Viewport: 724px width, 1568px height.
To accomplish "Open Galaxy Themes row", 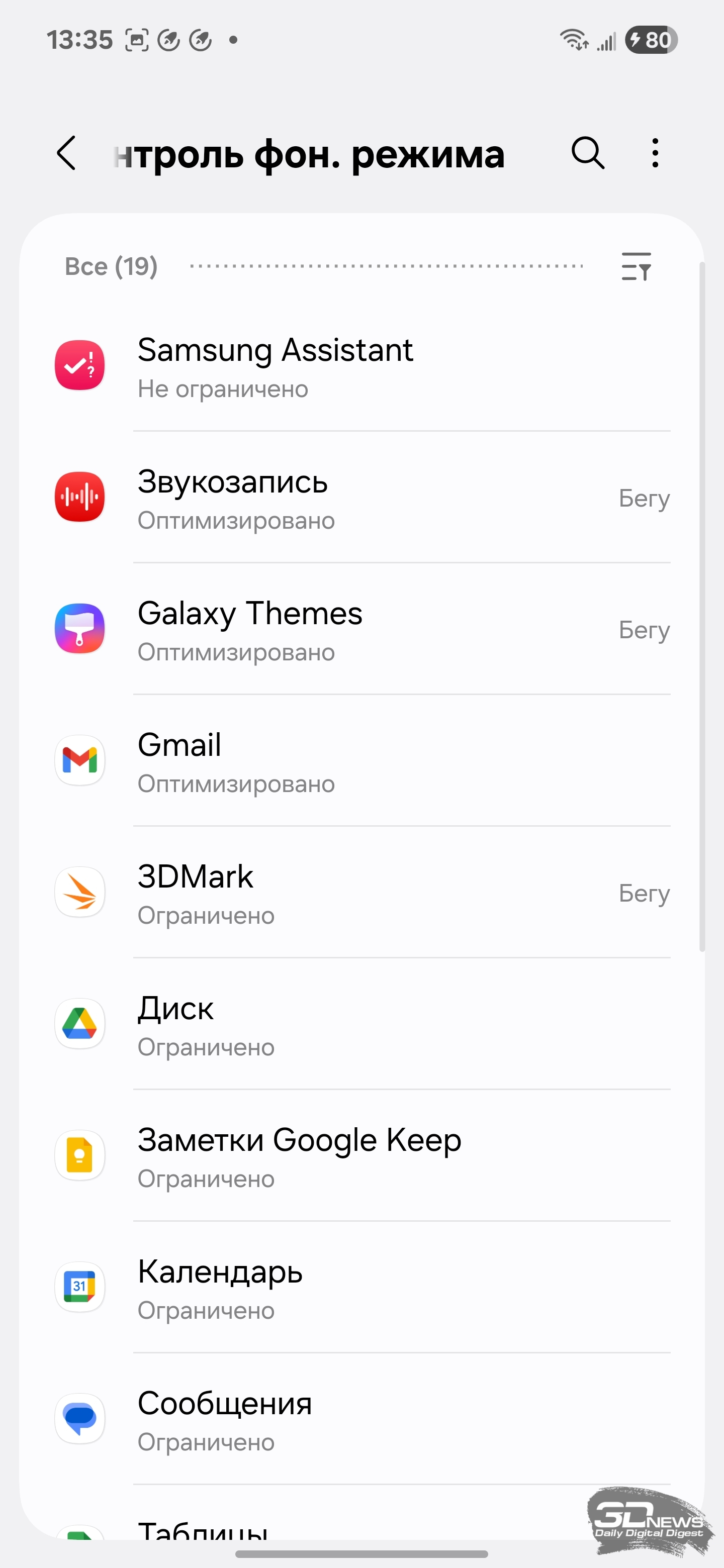I will [361, 629].
